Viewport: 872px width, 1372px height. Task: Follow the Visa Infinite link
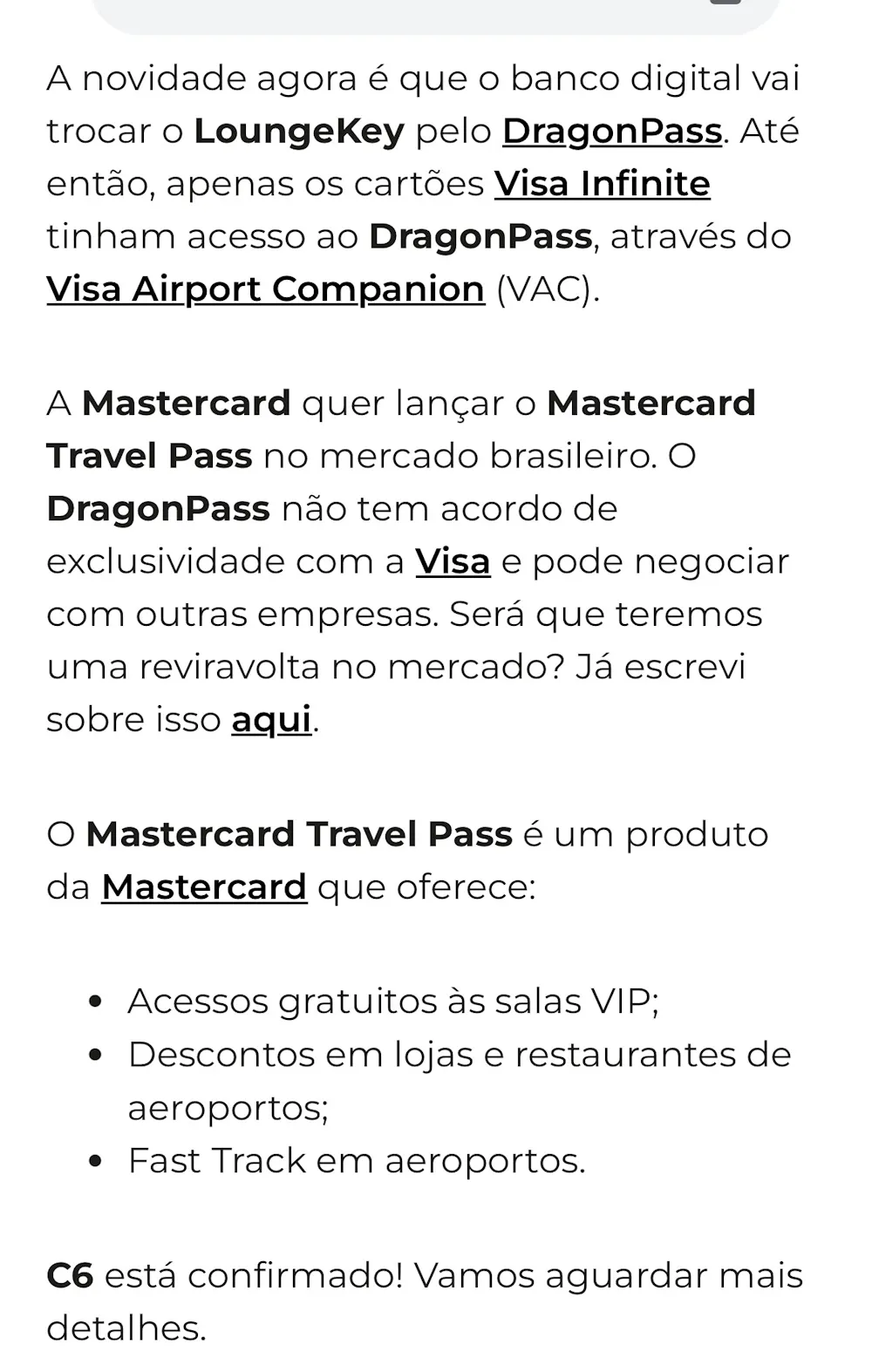602,184
